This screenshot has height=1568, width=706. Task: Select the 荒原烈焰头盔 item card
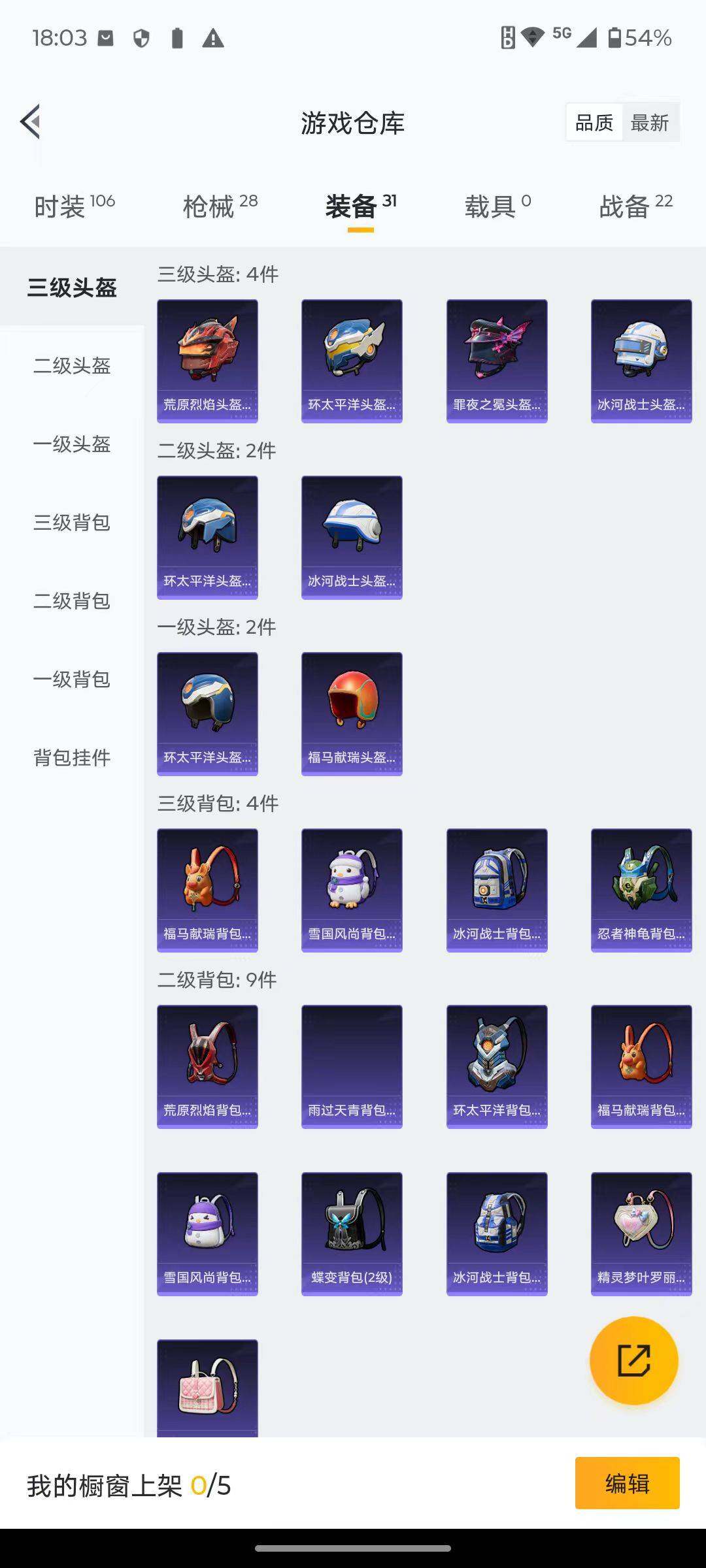207,359
